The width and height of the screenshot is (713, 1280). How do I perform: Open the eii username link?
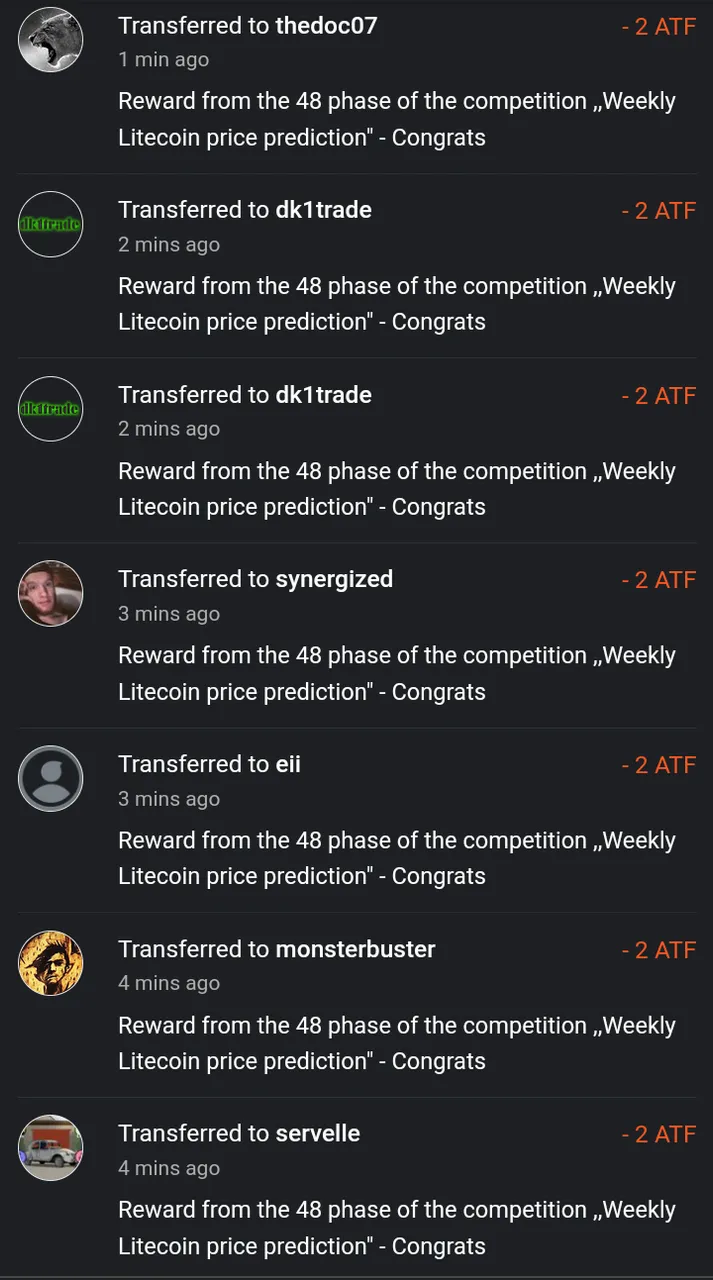click(288, 764)
